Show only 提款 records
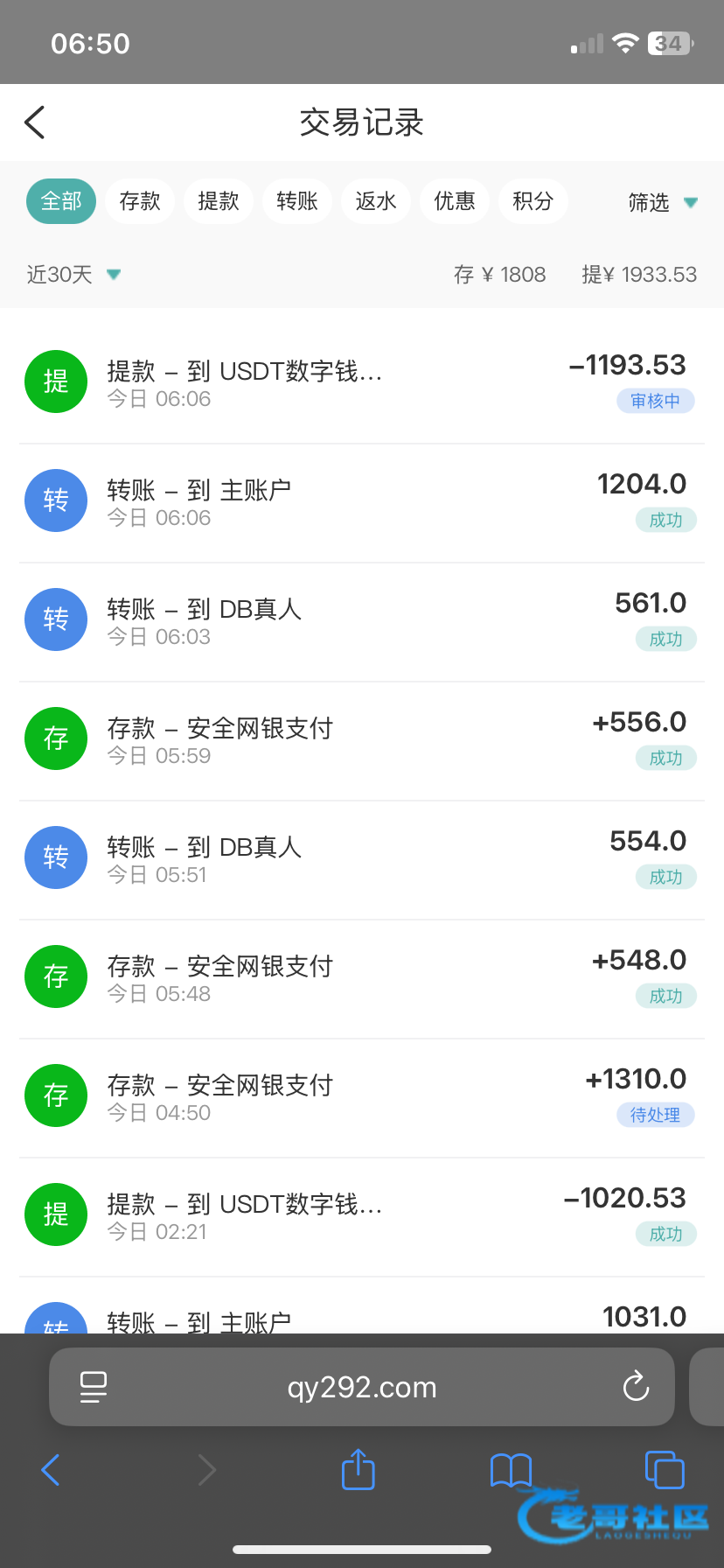724x1568 pixels. tap(219, 201)
